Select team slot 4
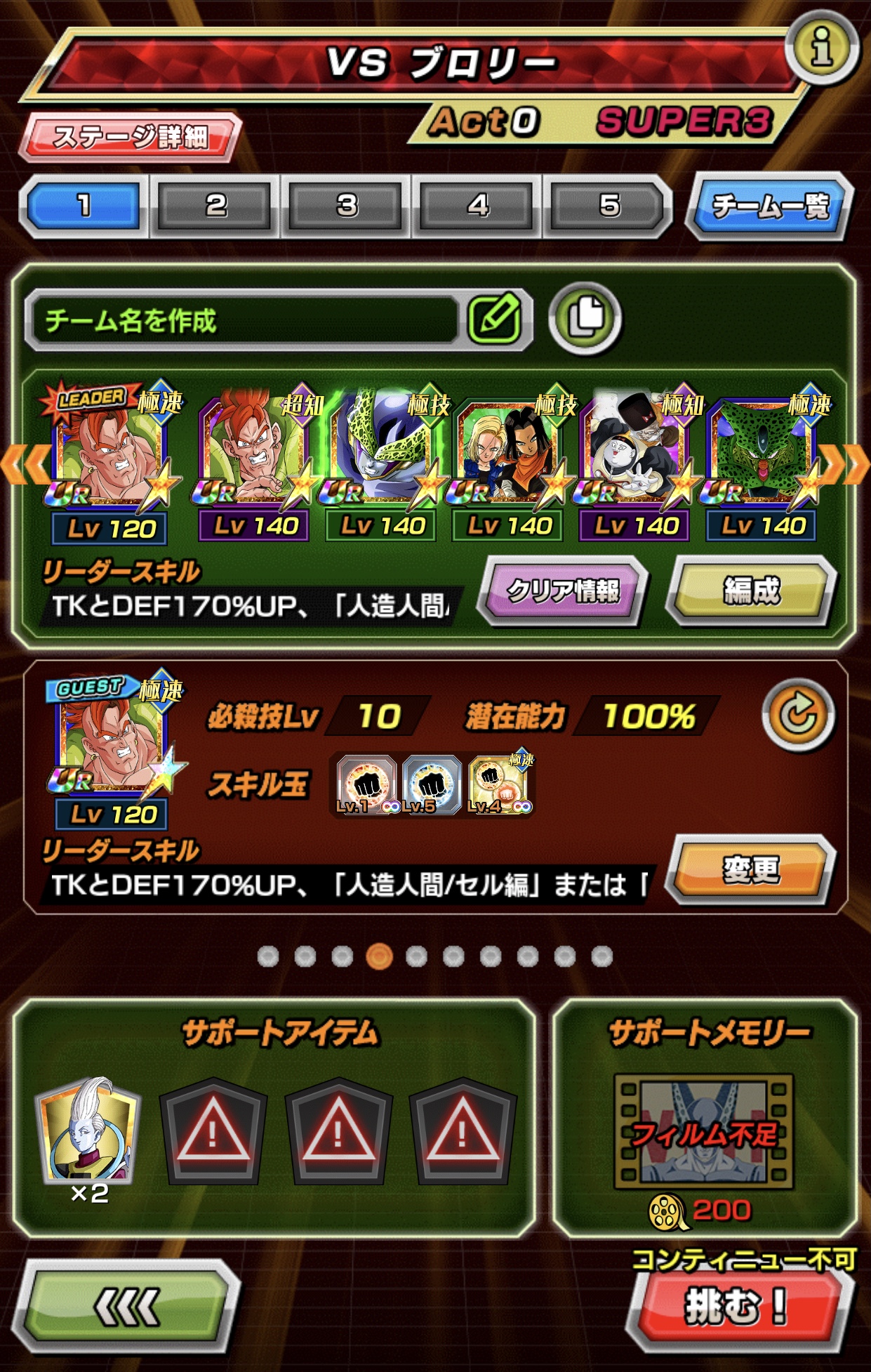Screen dimensions: 871x1372 click(477, 206)
